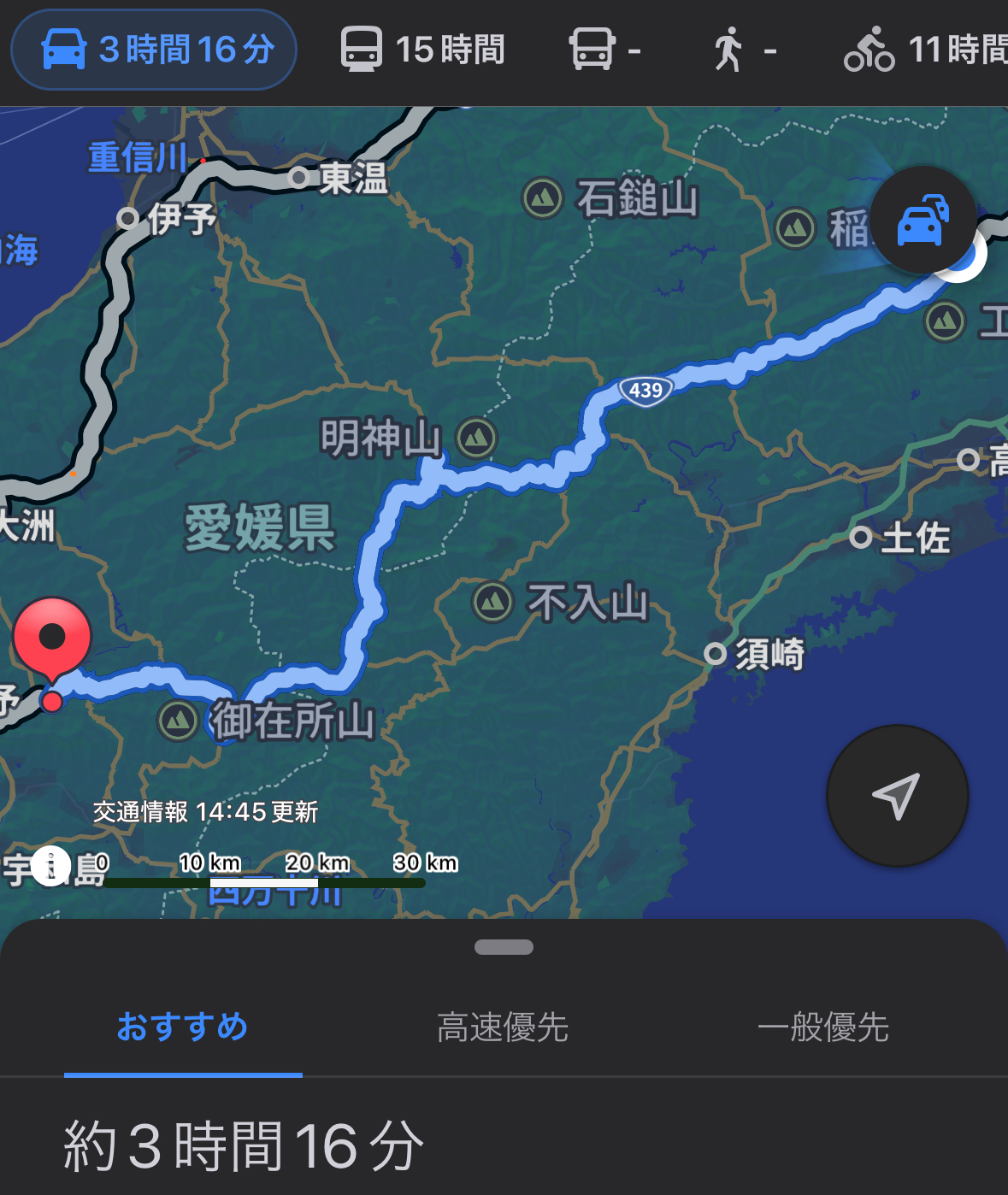Switch to the 高速優先 tab

coord(503,1027)
